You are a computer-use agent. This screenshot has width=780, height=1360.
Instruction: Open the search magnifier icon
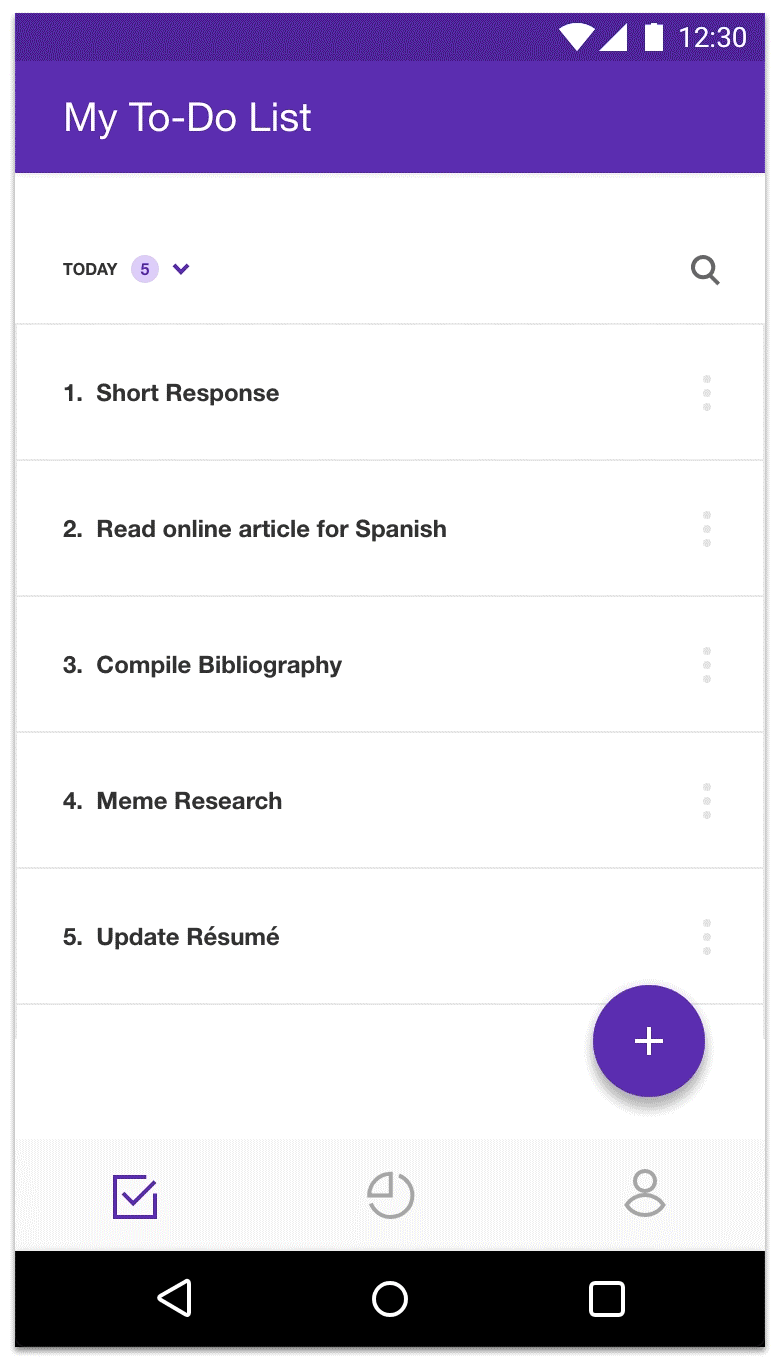(x=705, y=270)
